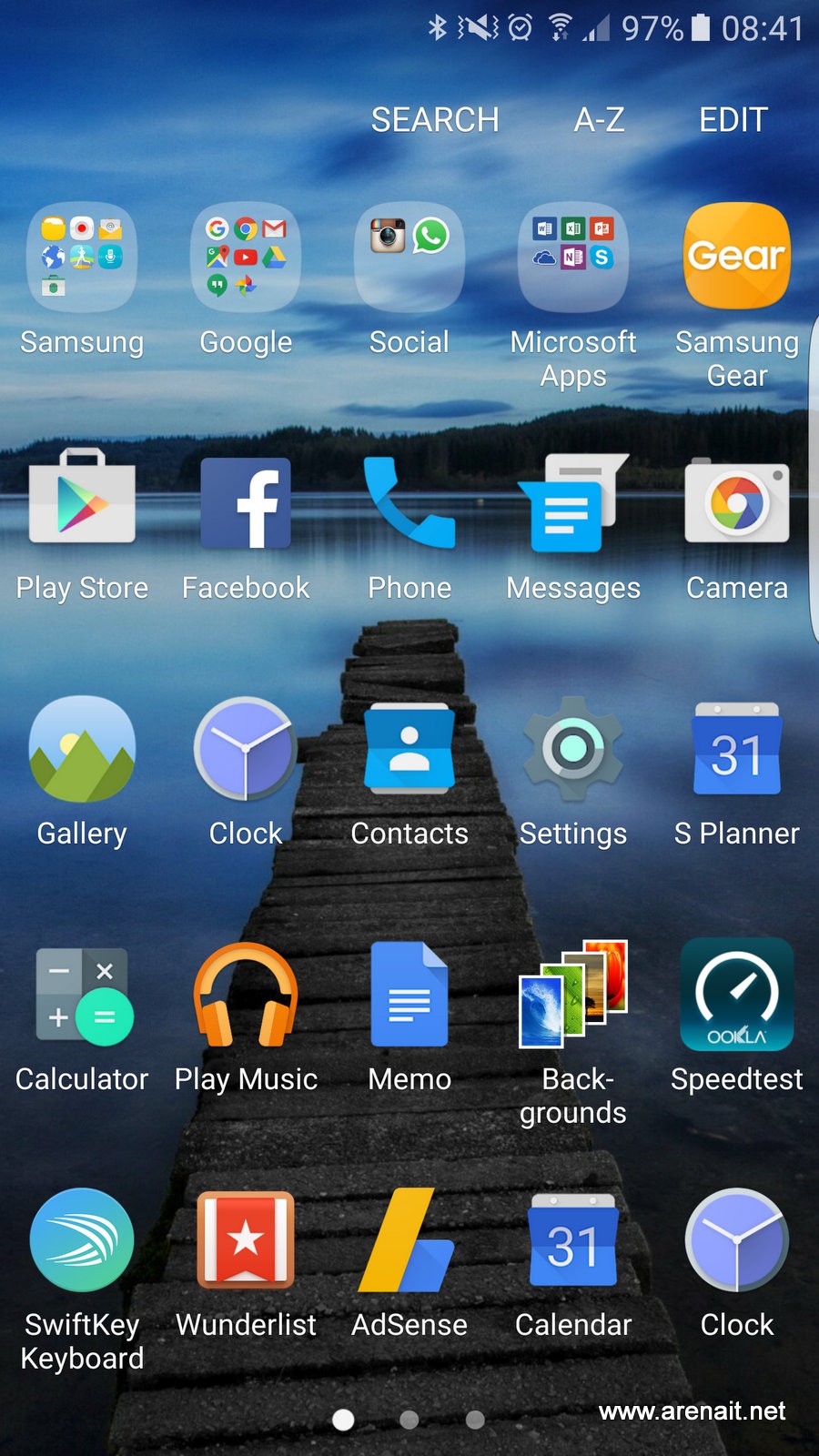
Task: Open the Gallery
Action: pyautogui.click(x=82, y=749)
